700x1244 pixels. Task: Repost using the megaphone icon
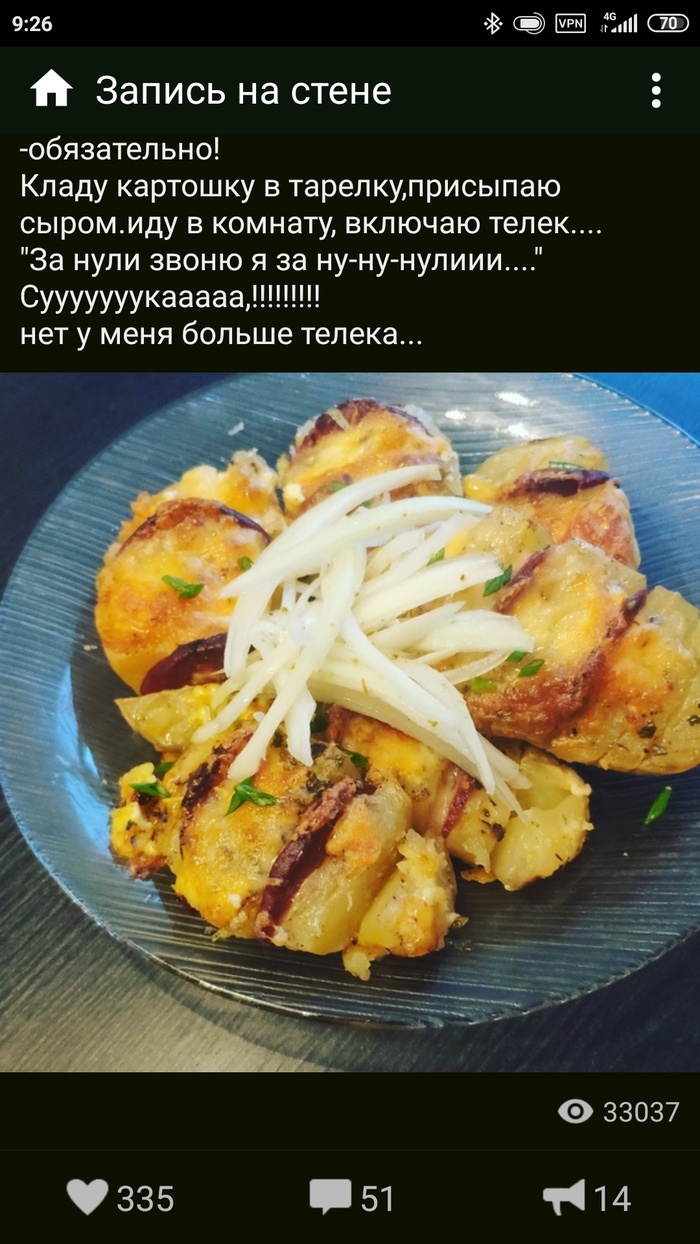pyautogui.click(x=564, y=1197)
